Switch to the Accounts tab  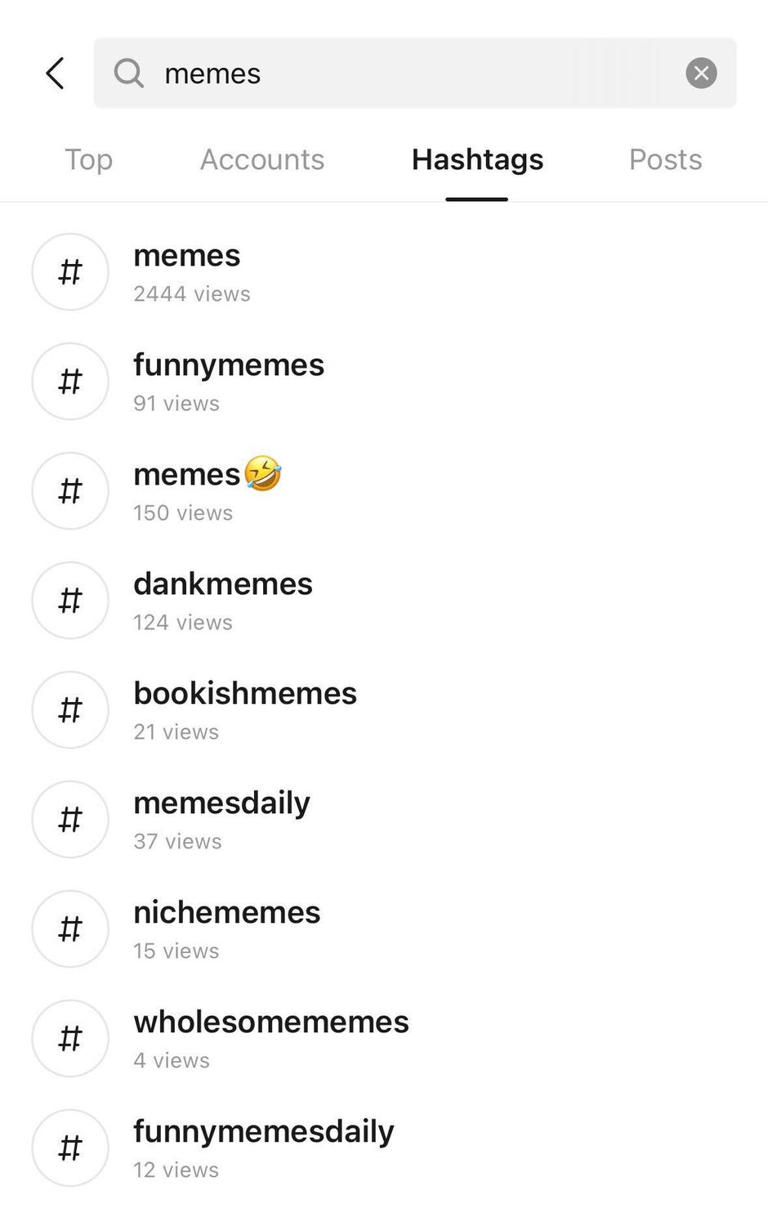click(262, 159)
